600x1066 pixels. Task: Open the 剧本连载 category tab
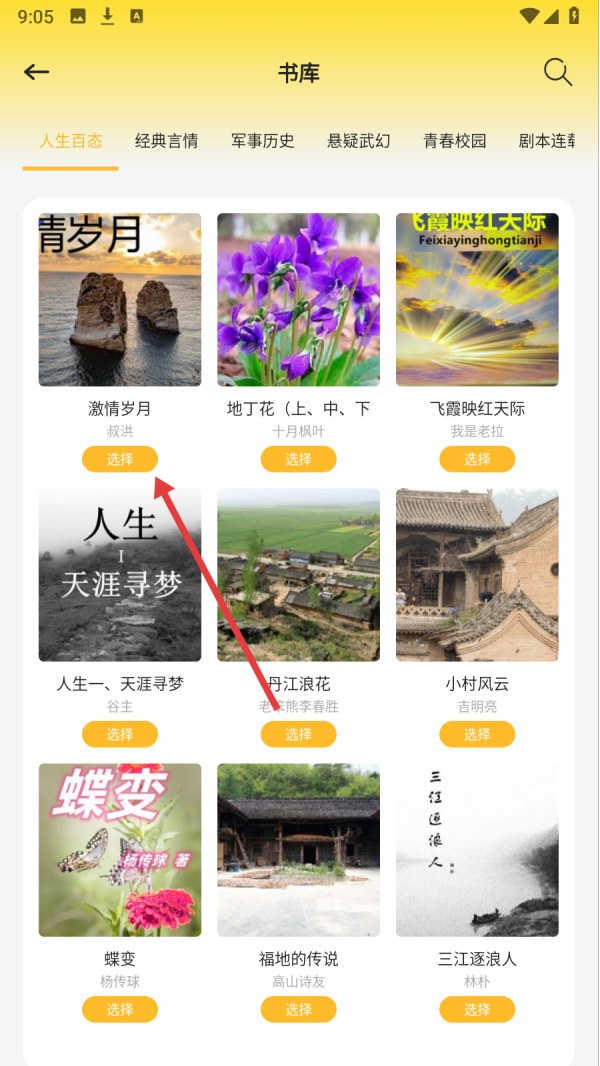coord(548,141)
